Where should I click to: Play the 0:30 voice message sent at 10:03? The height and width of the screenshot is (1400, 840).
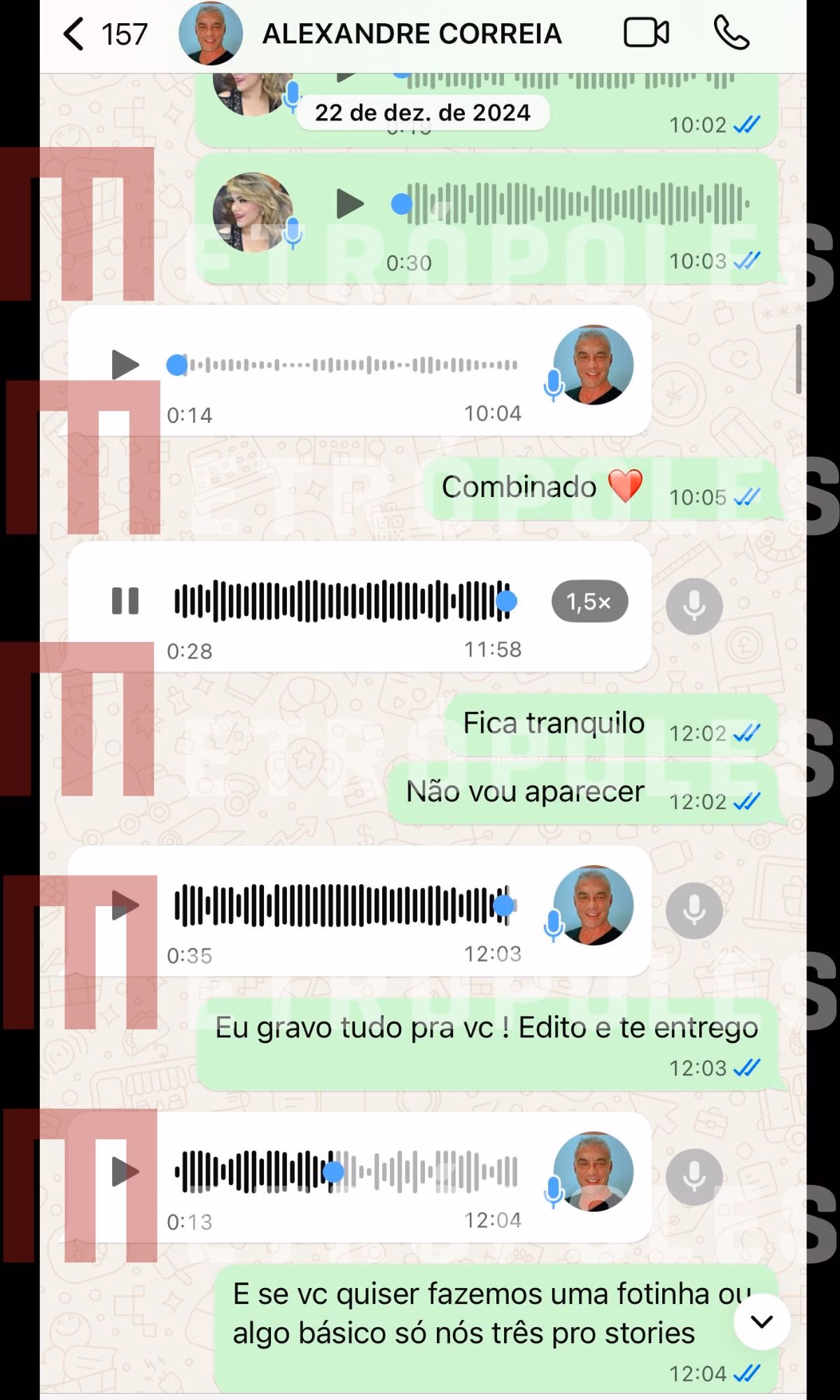[350, 204]
